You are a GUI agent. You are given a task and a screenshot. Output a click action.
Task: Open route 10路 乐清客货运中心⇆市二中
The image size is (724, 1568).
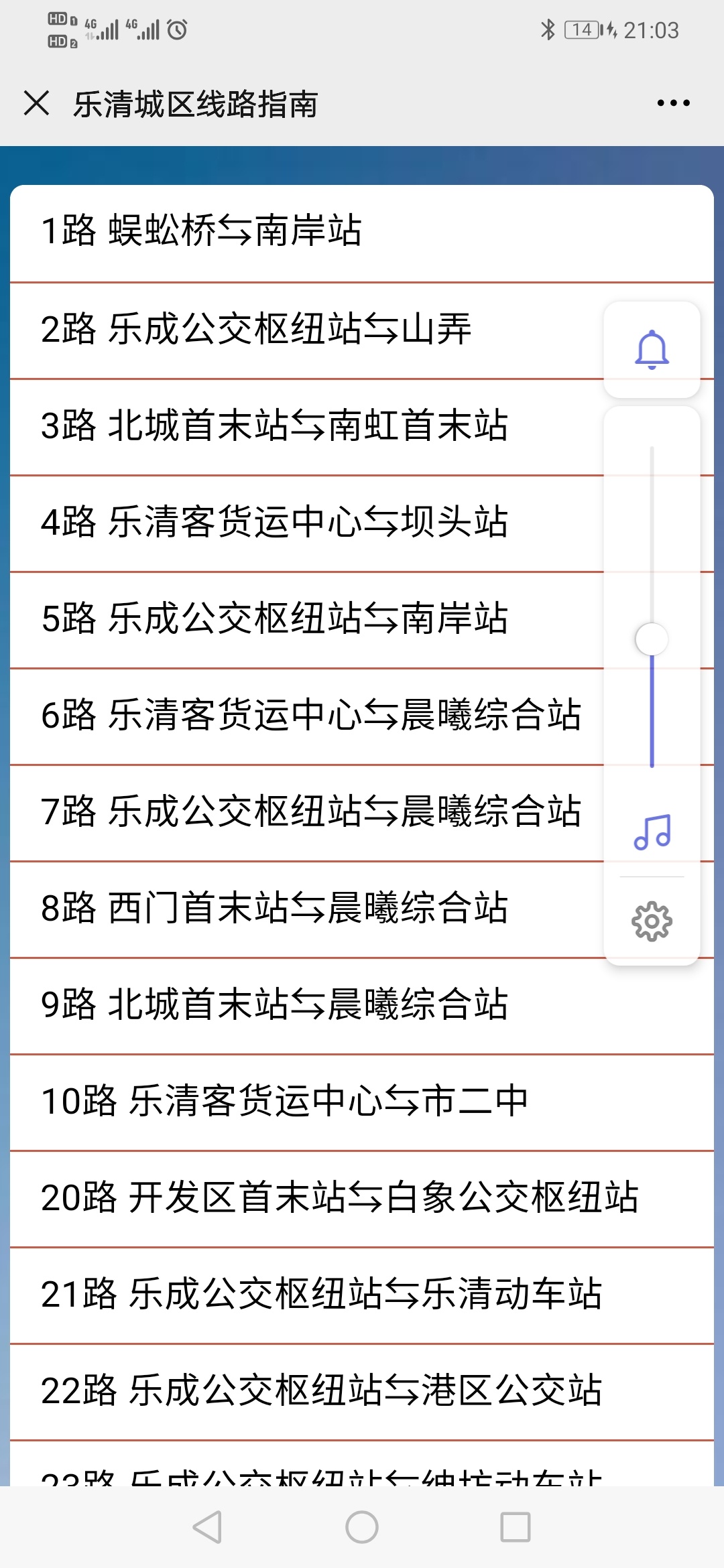[284, 1102]
